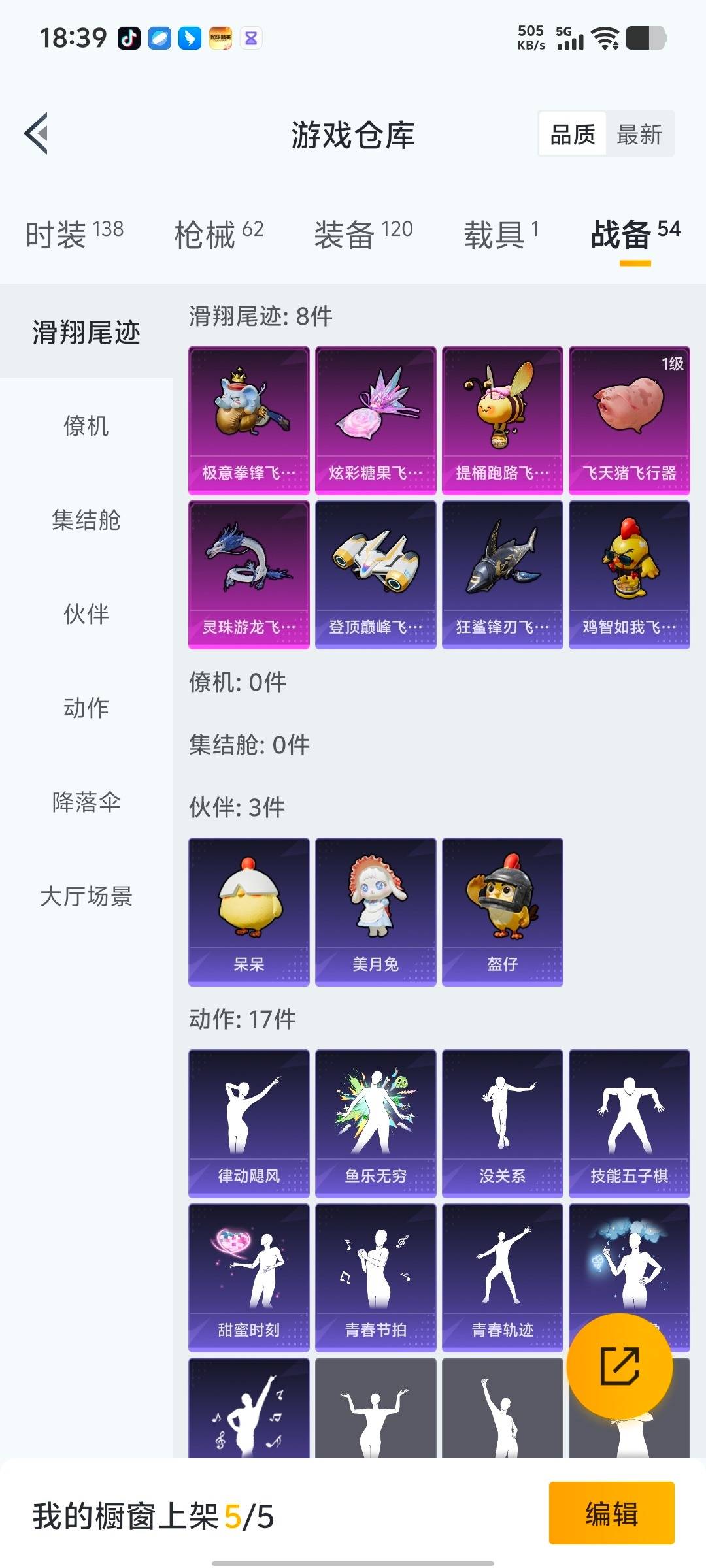Switch sorting to 最新
This screenshot has width=706, height=1568.
[x=639, y=134]
